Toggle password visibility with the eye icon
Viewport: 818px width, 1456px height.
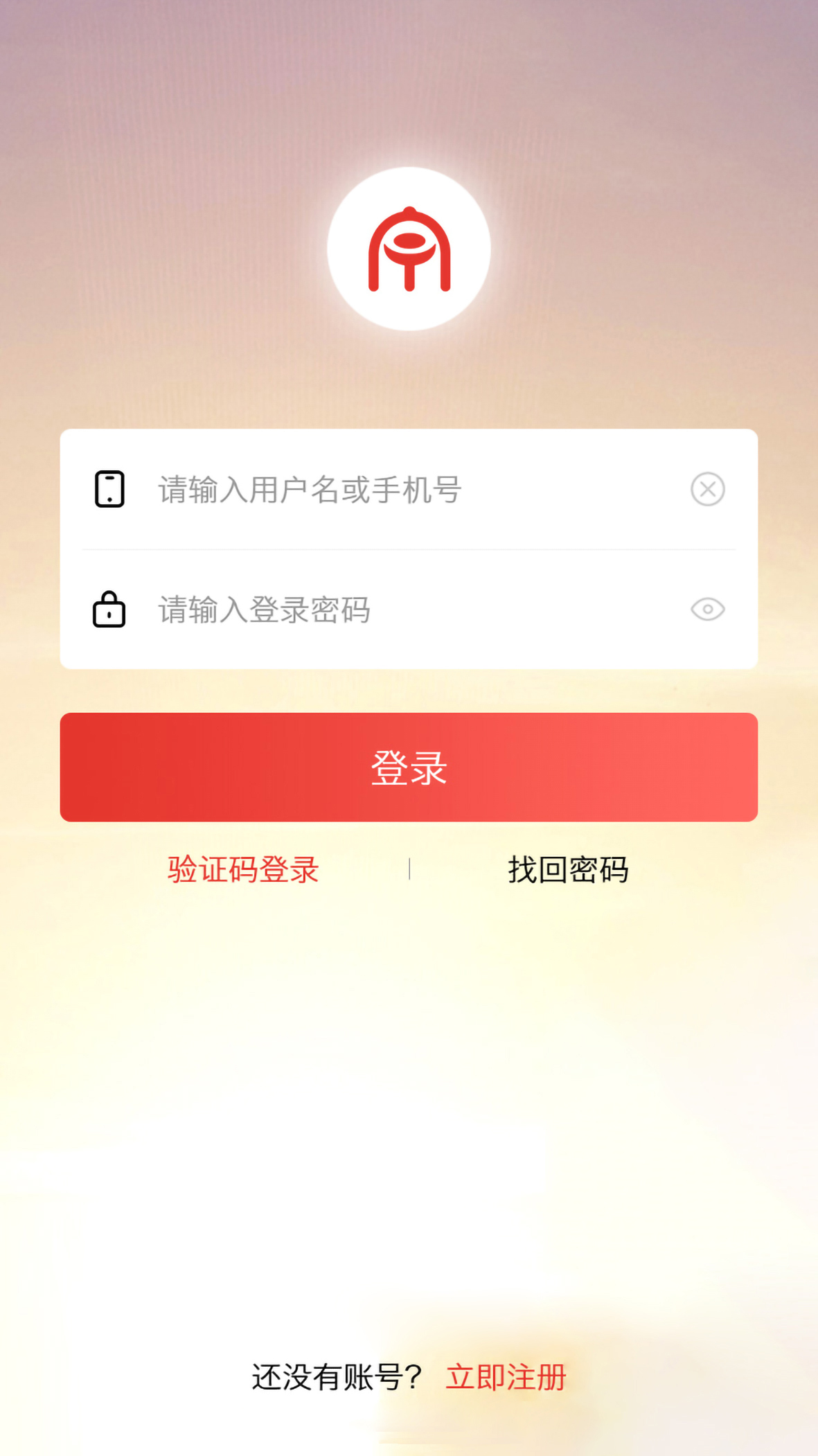pyautogui.click(x=706, y=610)
